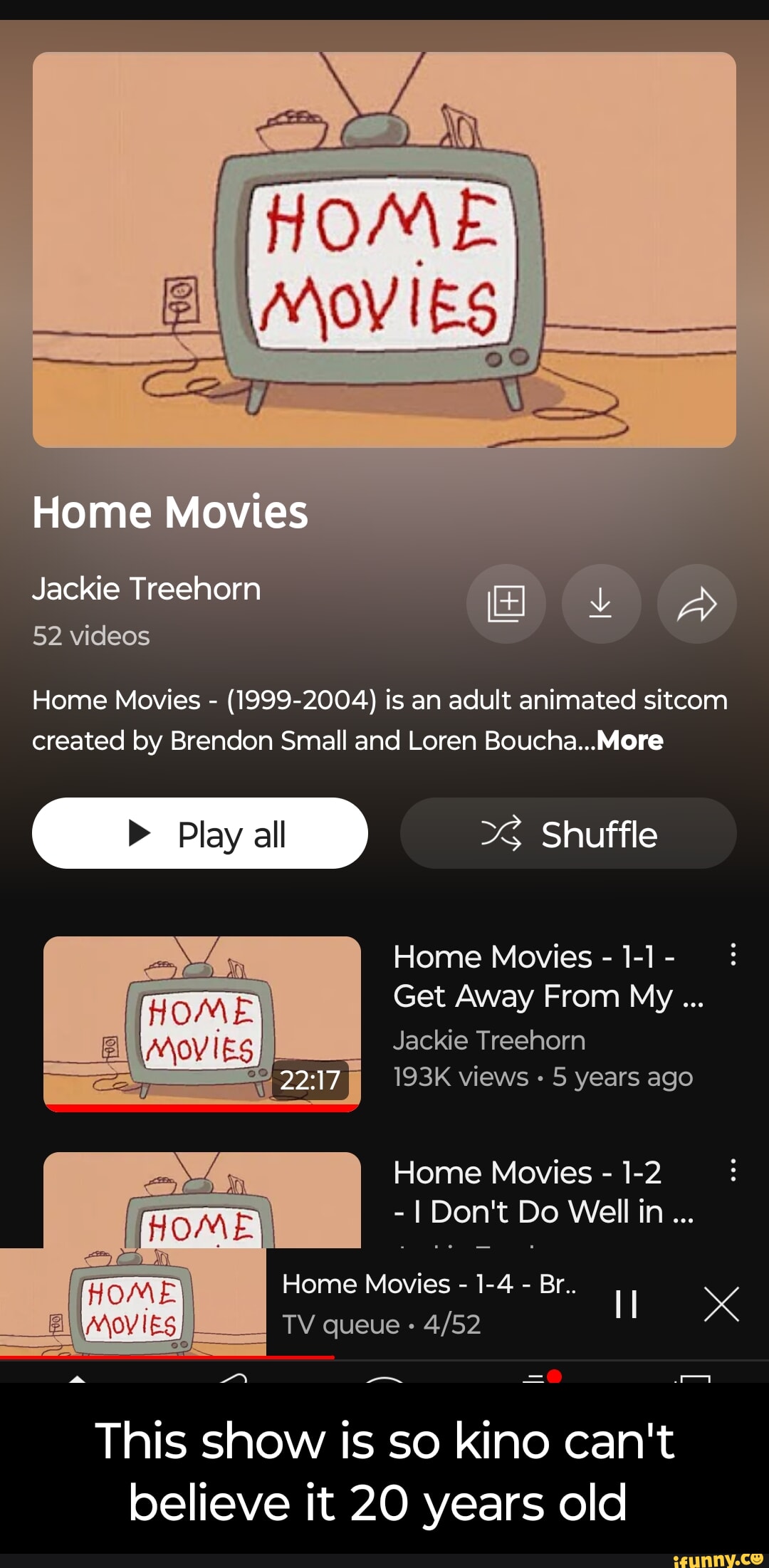Play all videos in the playlist
The height and width of the screenshot is (1568, 769).
tap(200, 833)
